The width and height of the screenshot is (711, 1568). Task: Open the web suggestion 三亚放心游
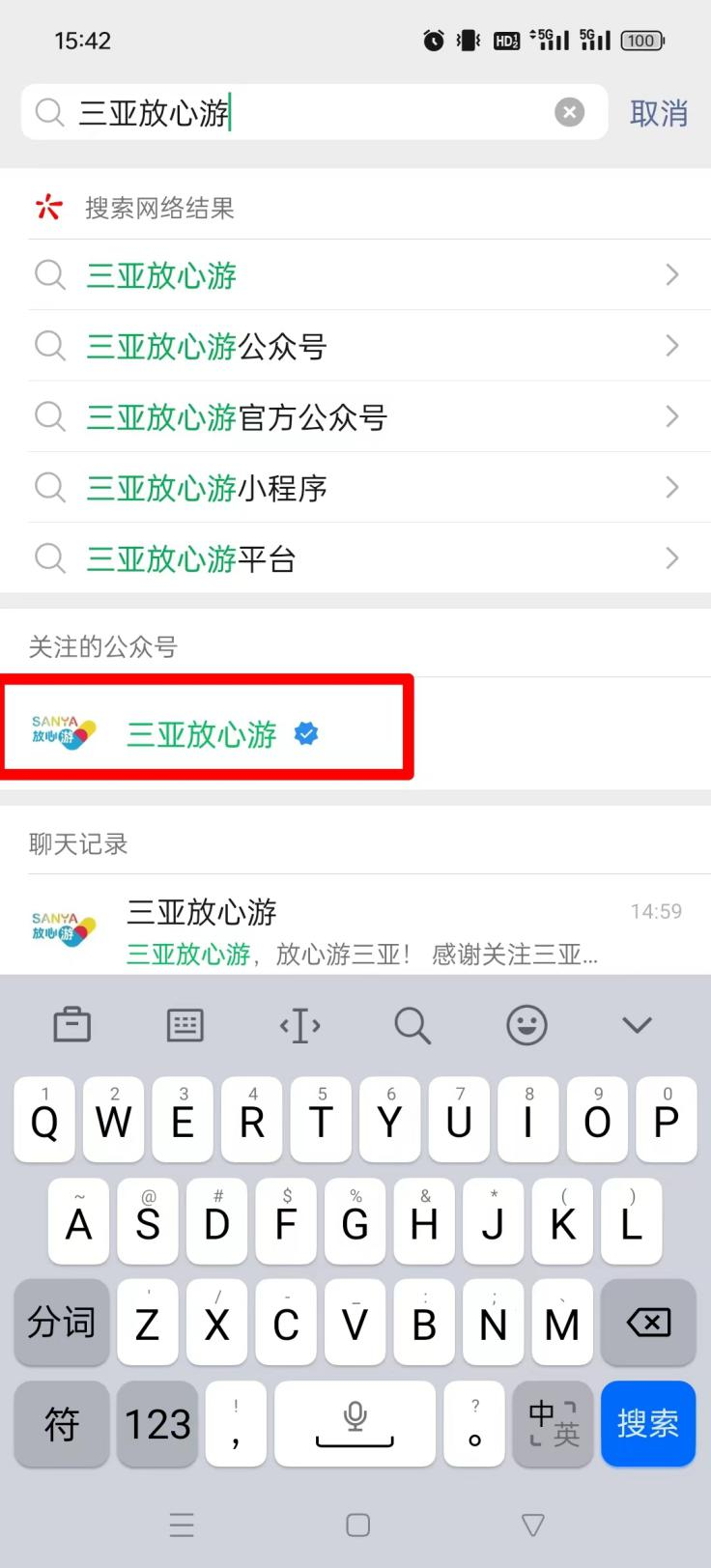coord(355,275)
